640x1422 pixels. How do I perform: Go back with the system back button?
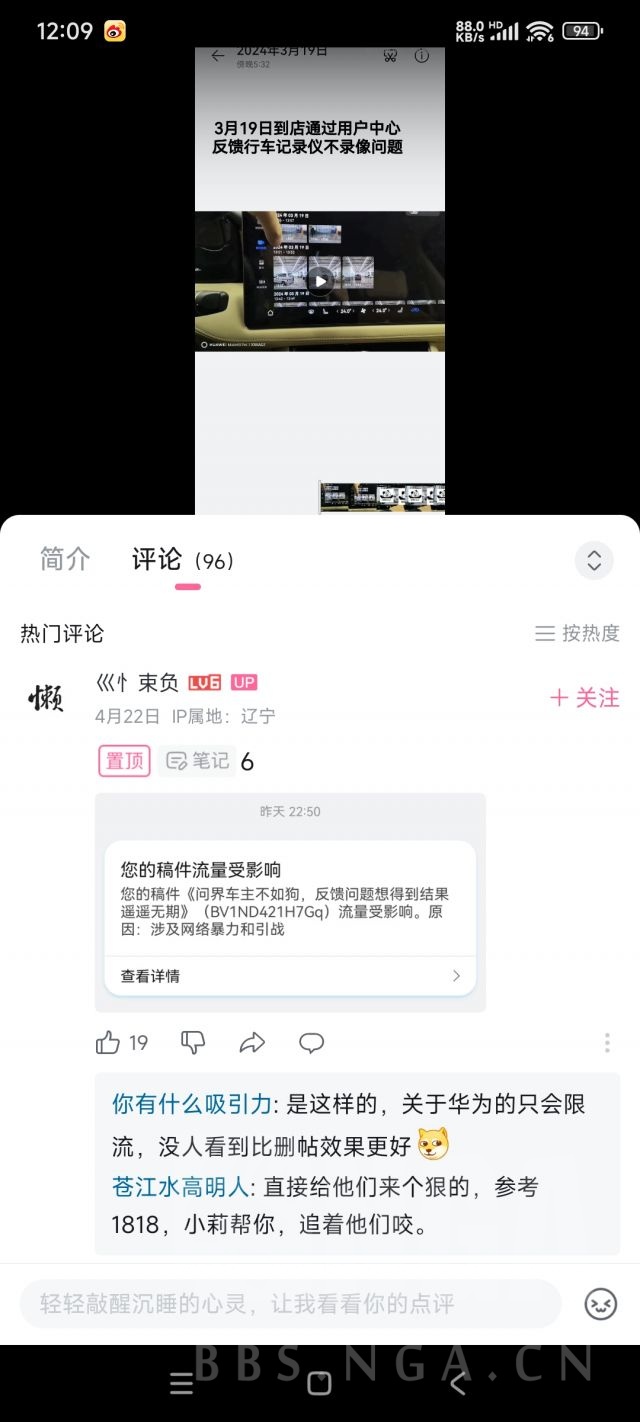457,1384
